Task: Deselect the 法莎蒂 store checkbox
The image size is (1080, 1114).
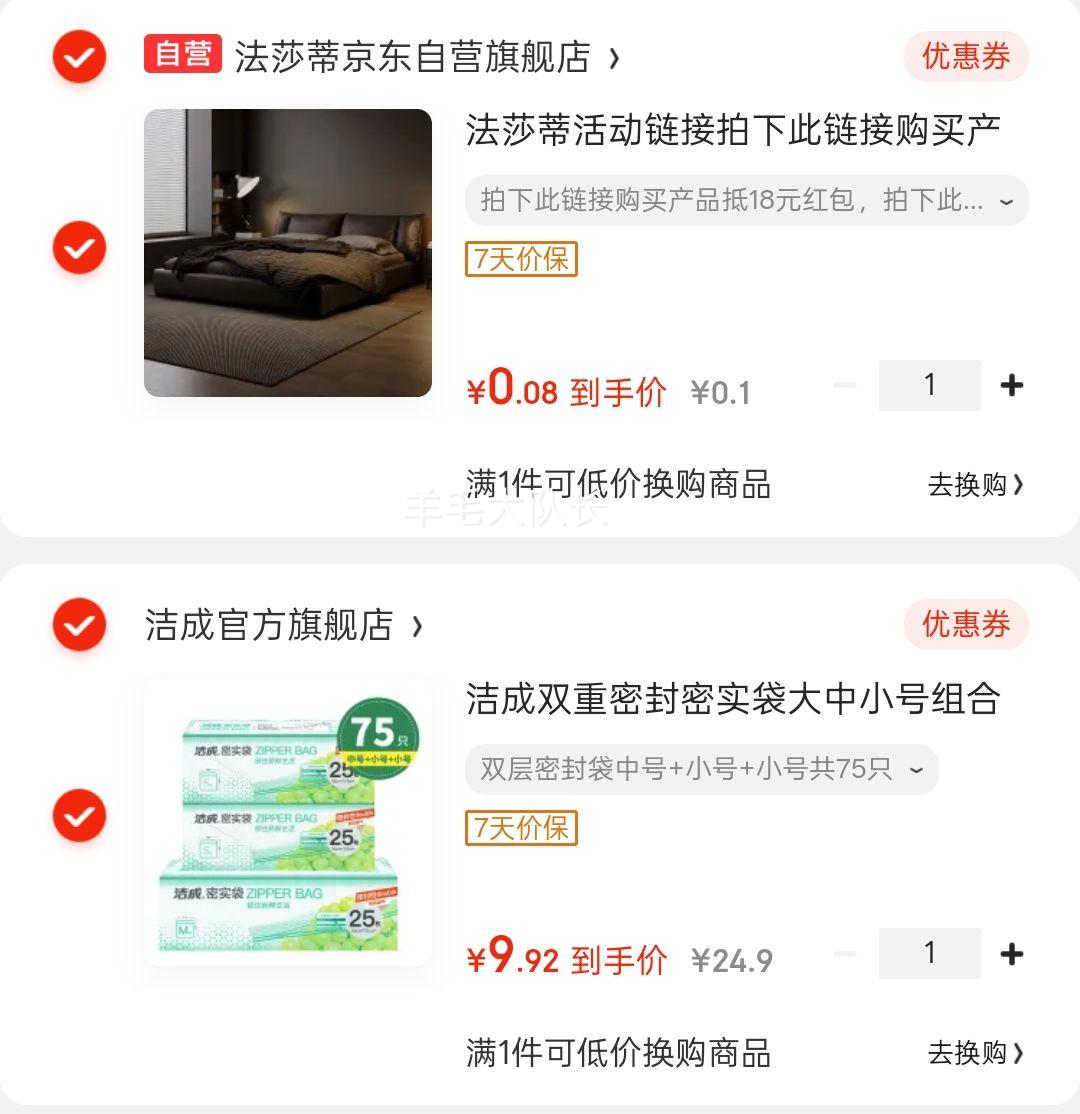Action: point(79,57)
